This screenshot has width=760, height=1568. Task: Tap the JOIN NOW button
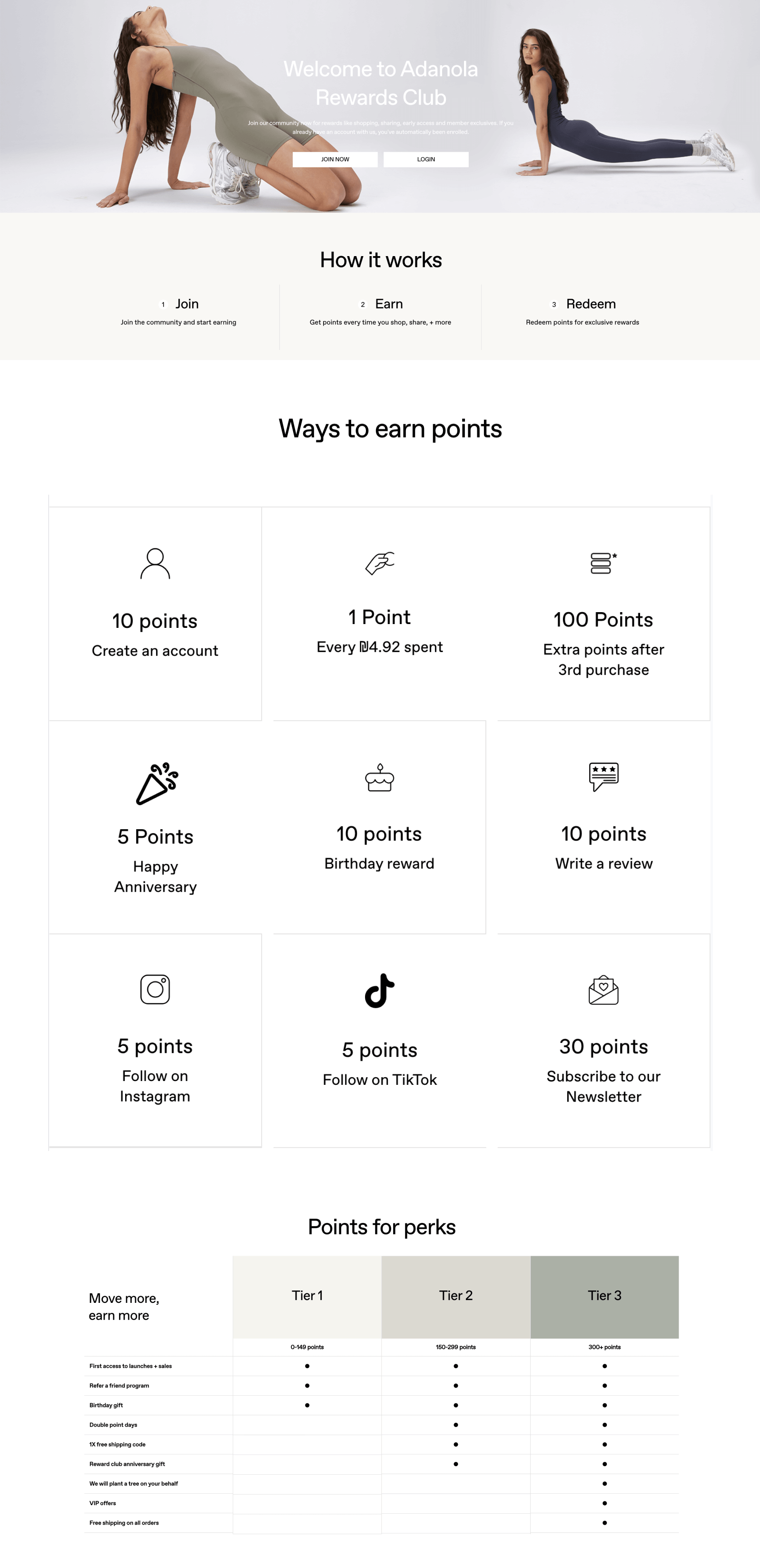point(335,159)
